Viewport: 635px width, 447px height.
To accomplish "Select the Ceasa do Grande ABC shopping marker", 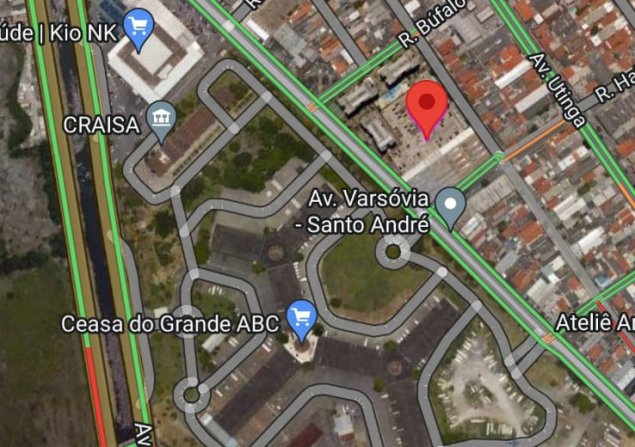I will pyautogui.click(x=301, y=320).
